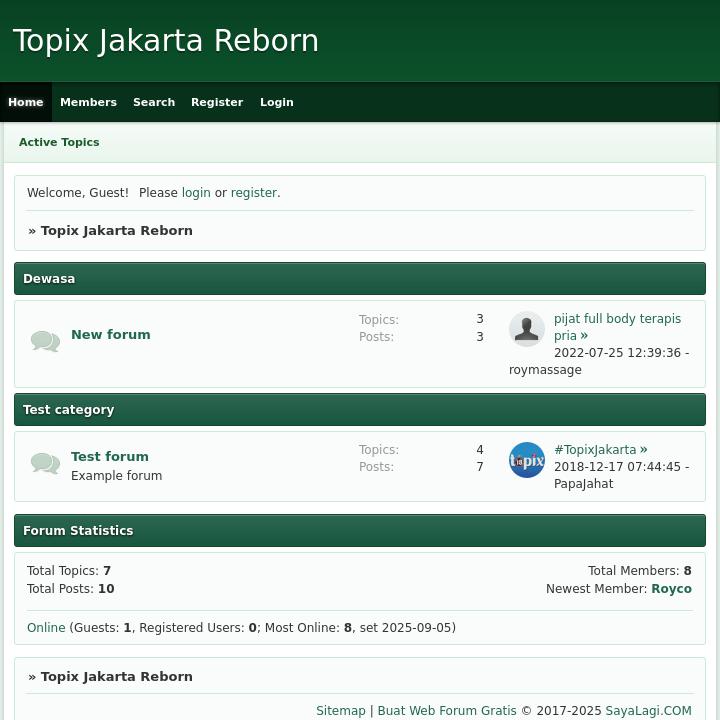Open the Register menu item
Screen dimensions: 720x720
pyautogui.click(x=217, y=102)
